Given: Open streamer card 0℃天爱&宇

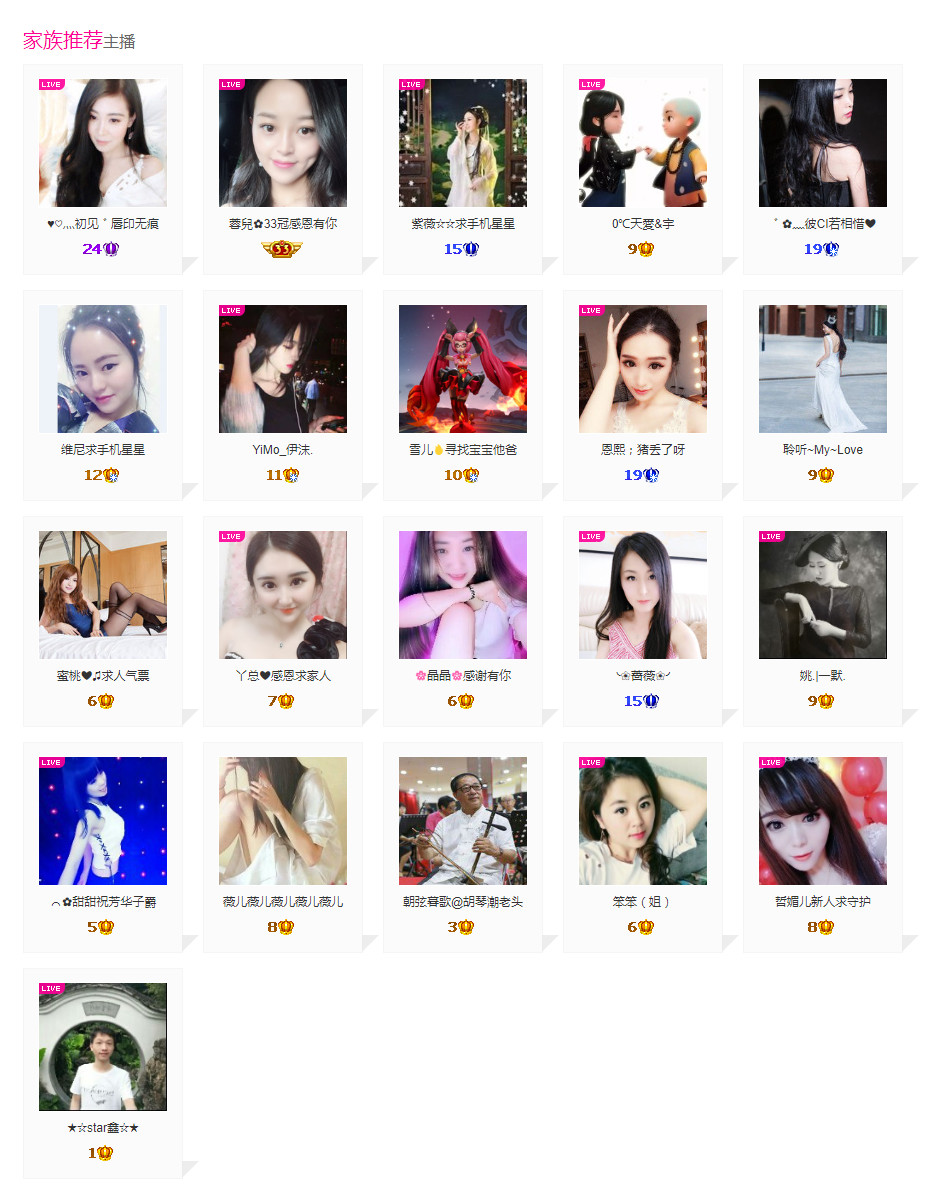Looking at the screenshot, I should point(643,143).
